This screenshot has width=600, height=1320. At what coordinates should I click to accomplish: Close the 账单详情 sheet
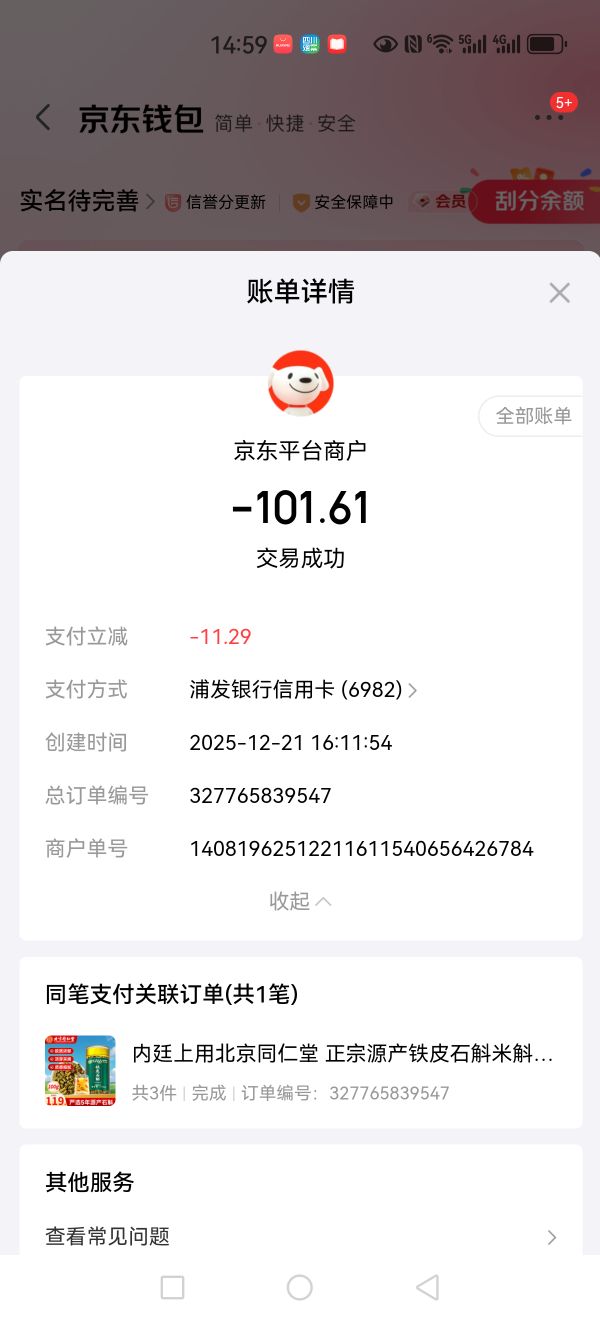click(559, 293)
